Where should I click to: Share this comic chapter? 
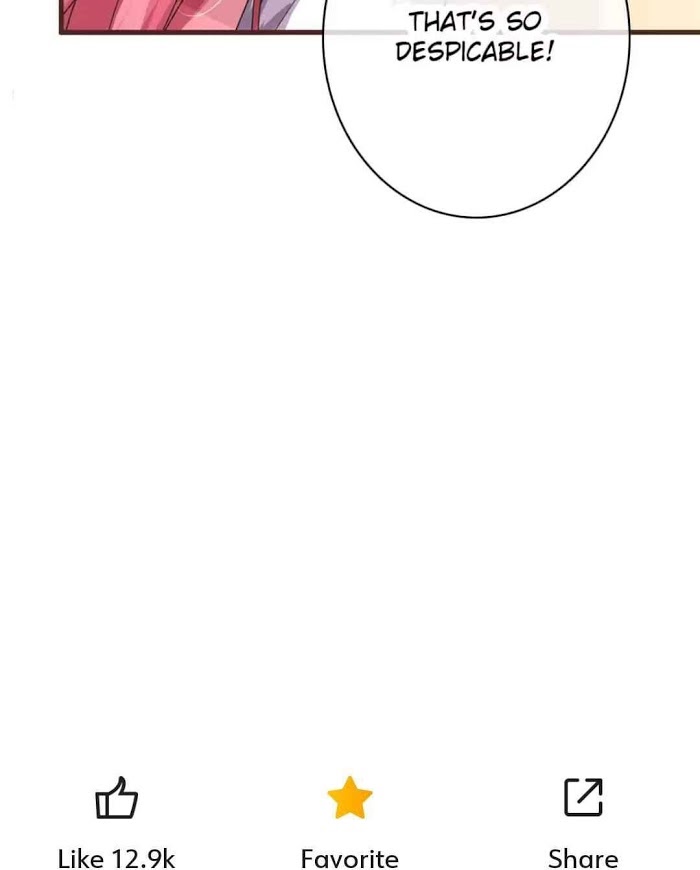click(x=583, y=797)
